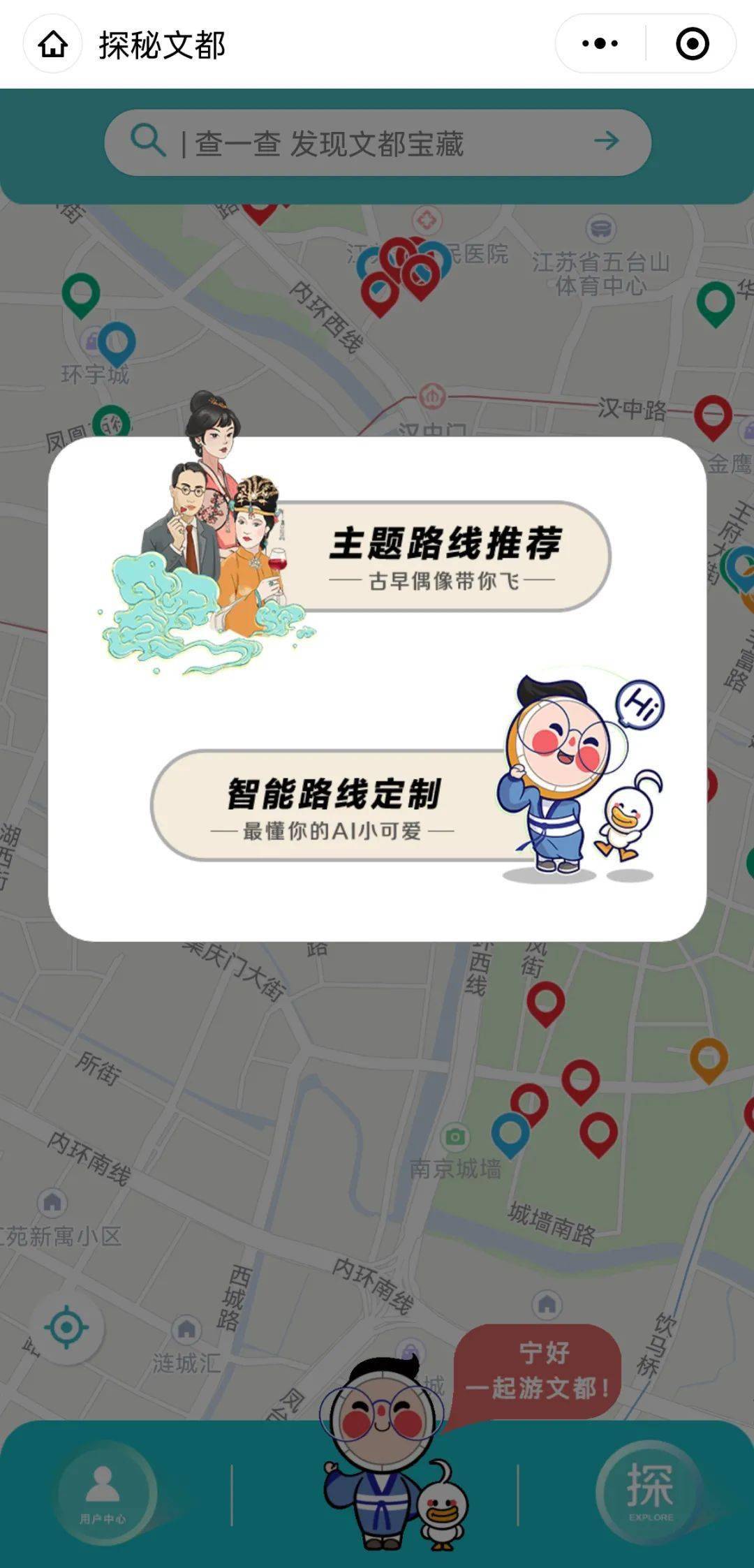This screenshot has width=754, height=1568.
Task: Go to the mini program home
Action: 53,45
